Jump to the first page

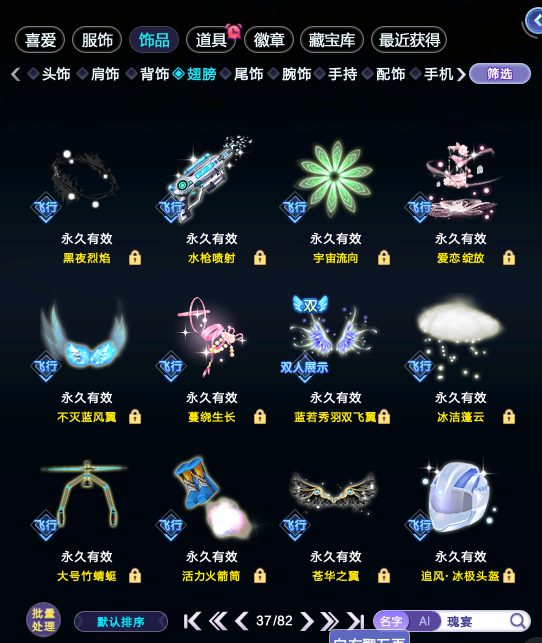[192, 621]
